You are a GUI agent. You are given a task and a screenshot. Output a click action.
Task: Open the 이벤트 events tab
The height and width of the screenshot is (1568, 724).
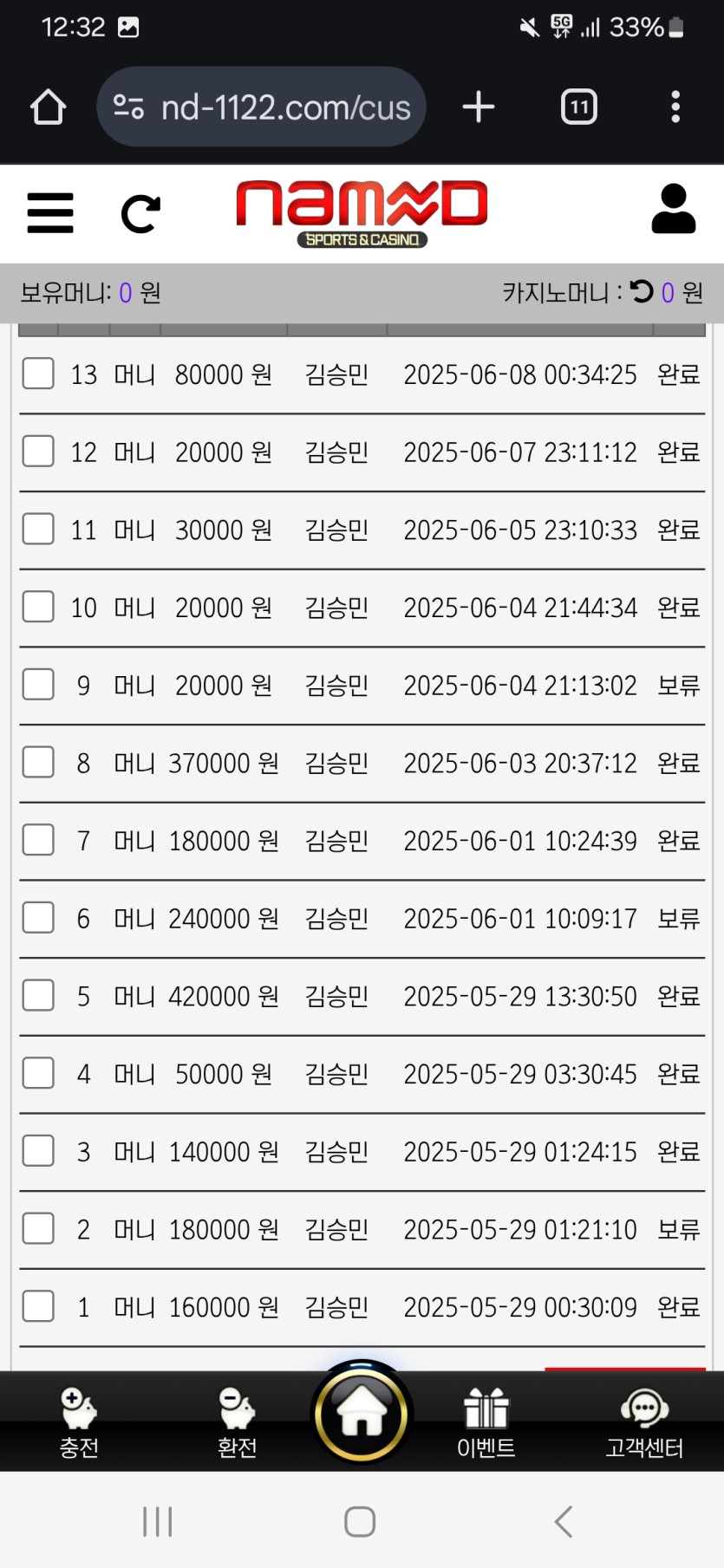[x=486, y=1422]
